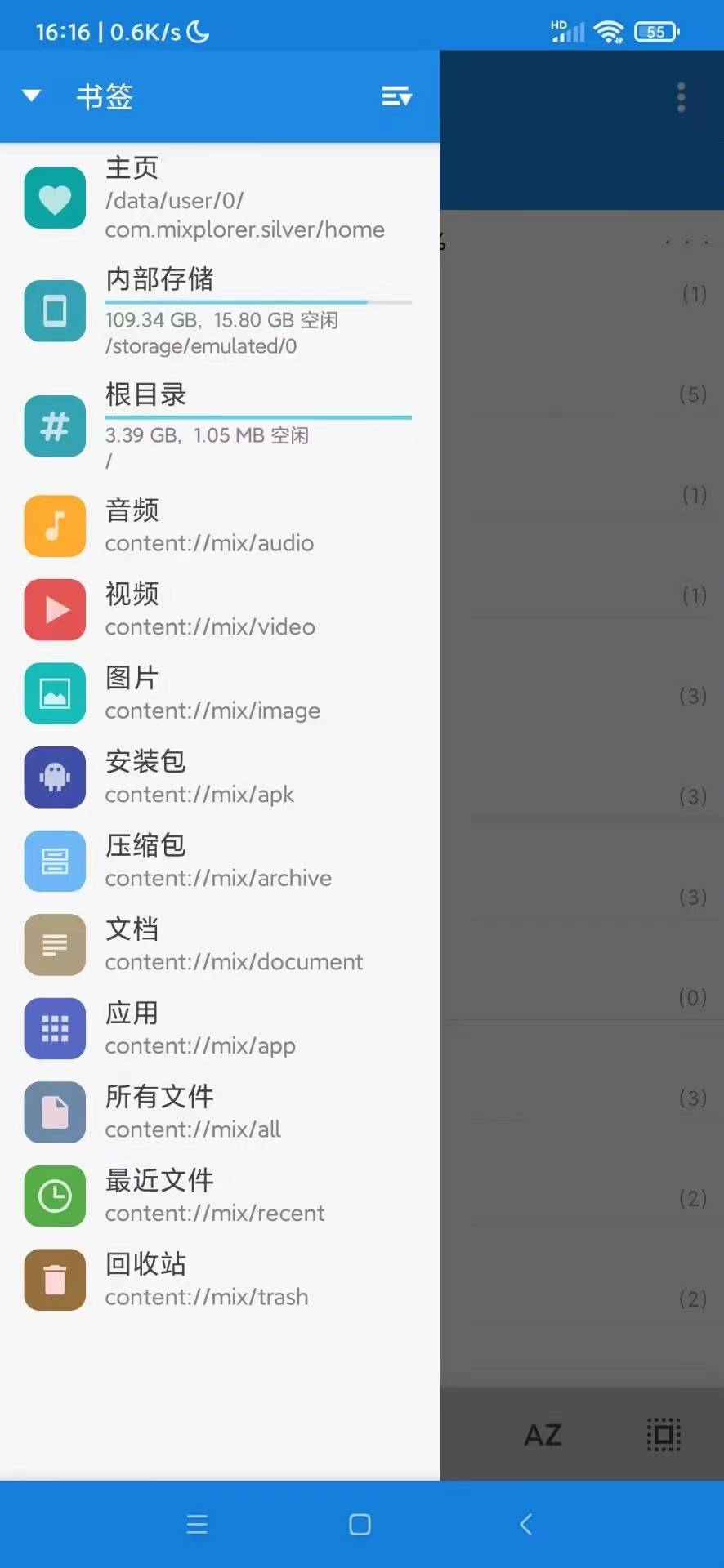Expand the 书签 dropdown arrow

(x=31, y=96)
